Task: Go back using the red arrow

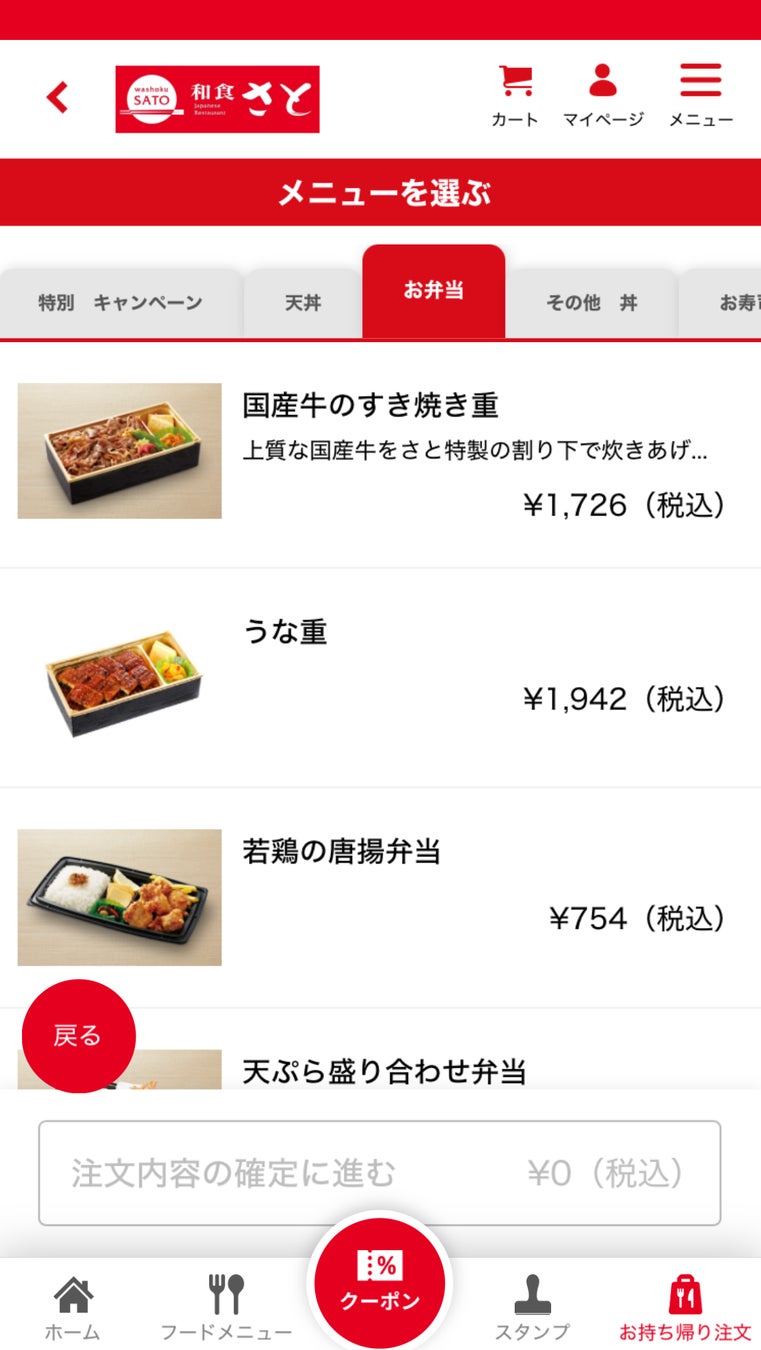Action: coord(58,98)
